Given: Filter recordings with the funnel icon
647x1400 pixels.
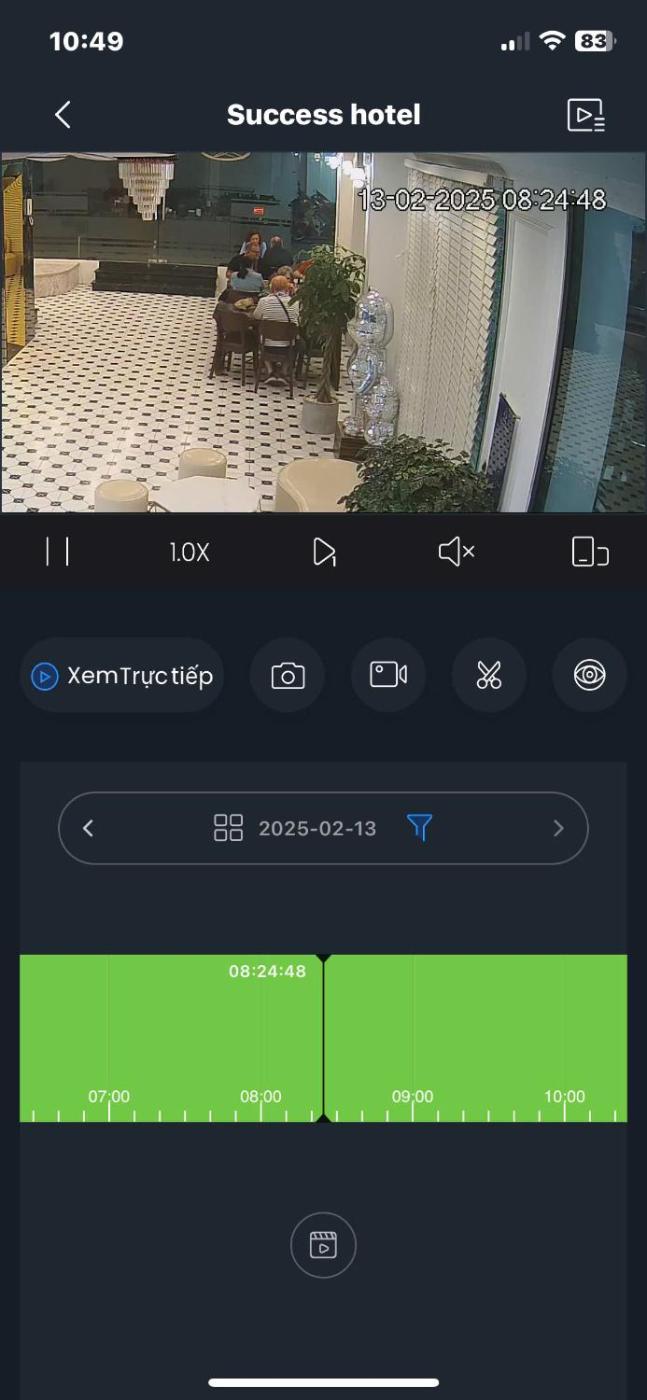Looking at the screenshot, I should [x=420, y=828].
